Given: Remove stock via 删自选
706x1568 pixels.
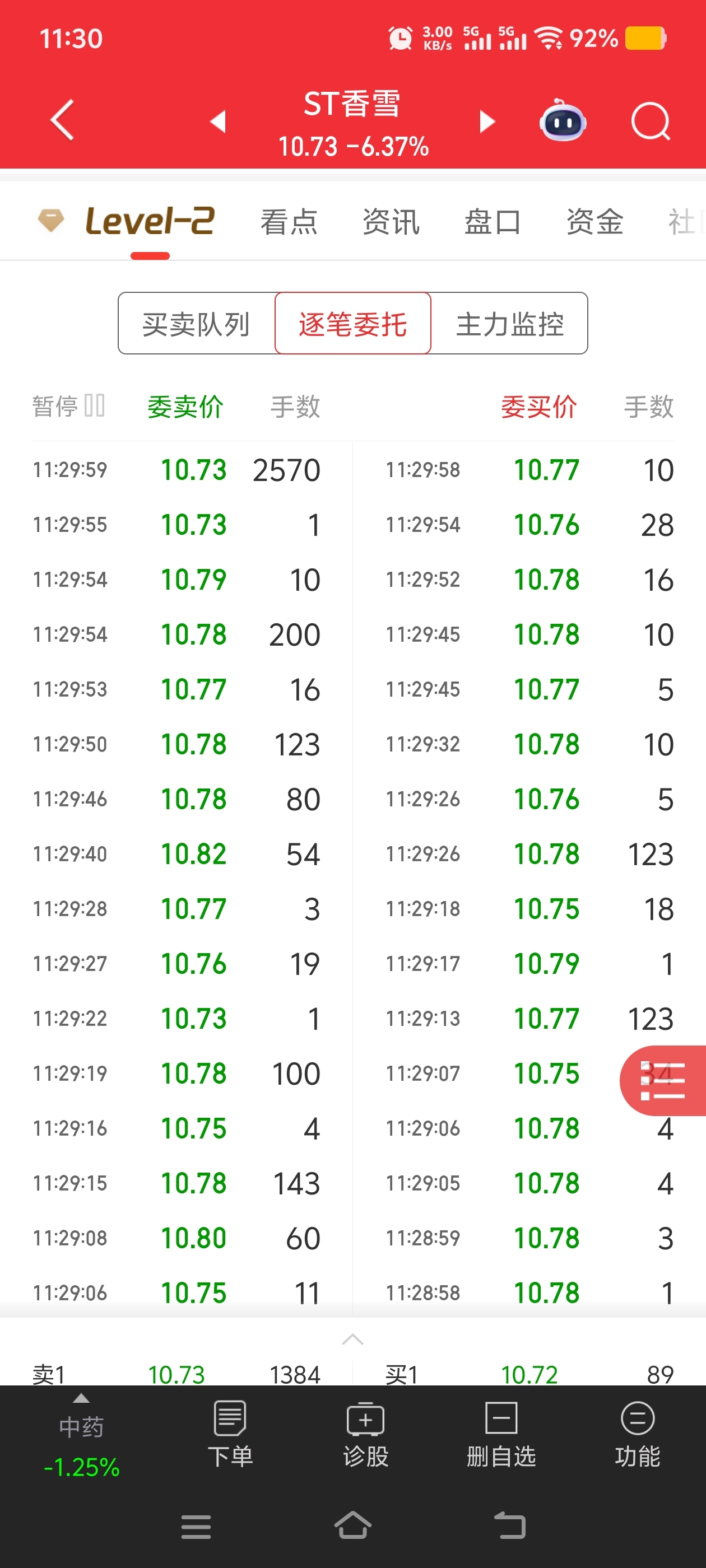Looking at the screenshot, I should 501,1434.
